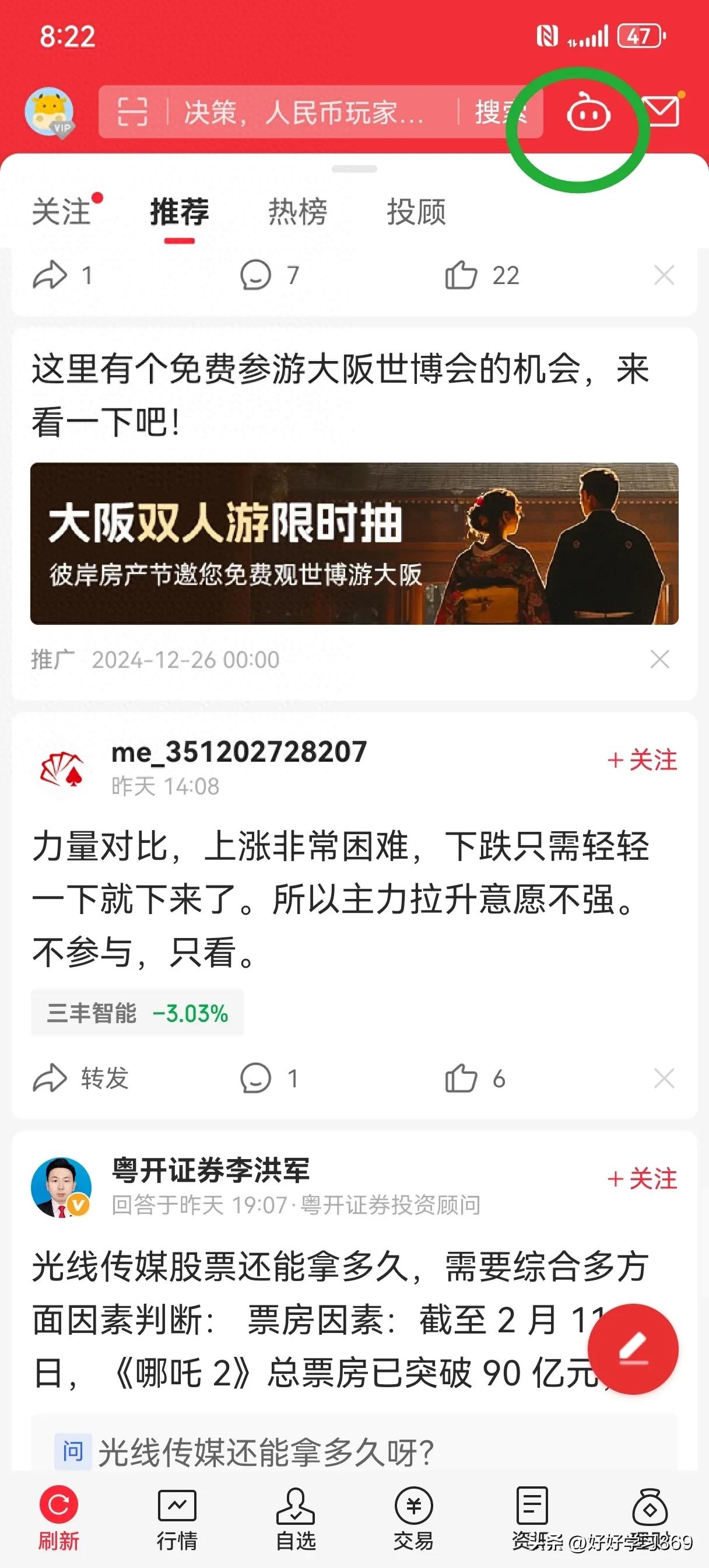Open the AI assistant robot icon
Viewport: 709px width, 1568px height.
coord(588,112)
